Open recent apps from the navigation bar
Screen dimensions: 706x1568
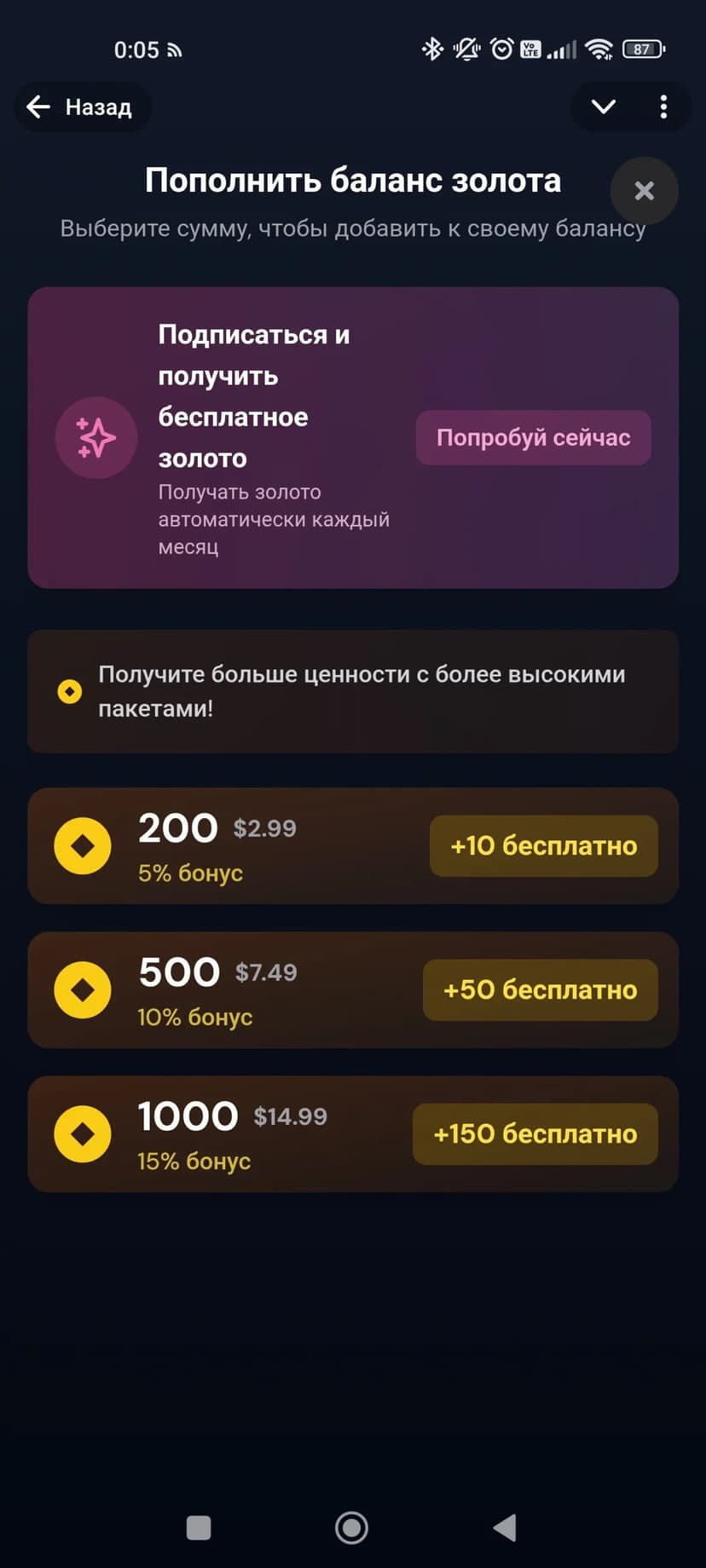[199, 1528]
